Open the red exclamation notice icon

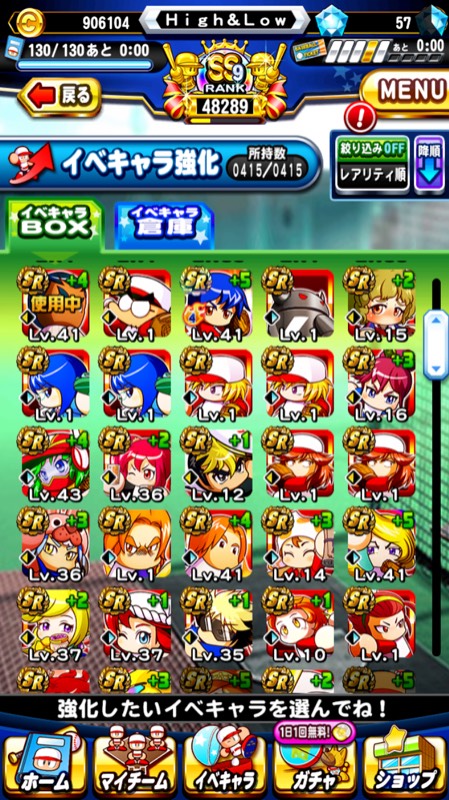(360, 118)
